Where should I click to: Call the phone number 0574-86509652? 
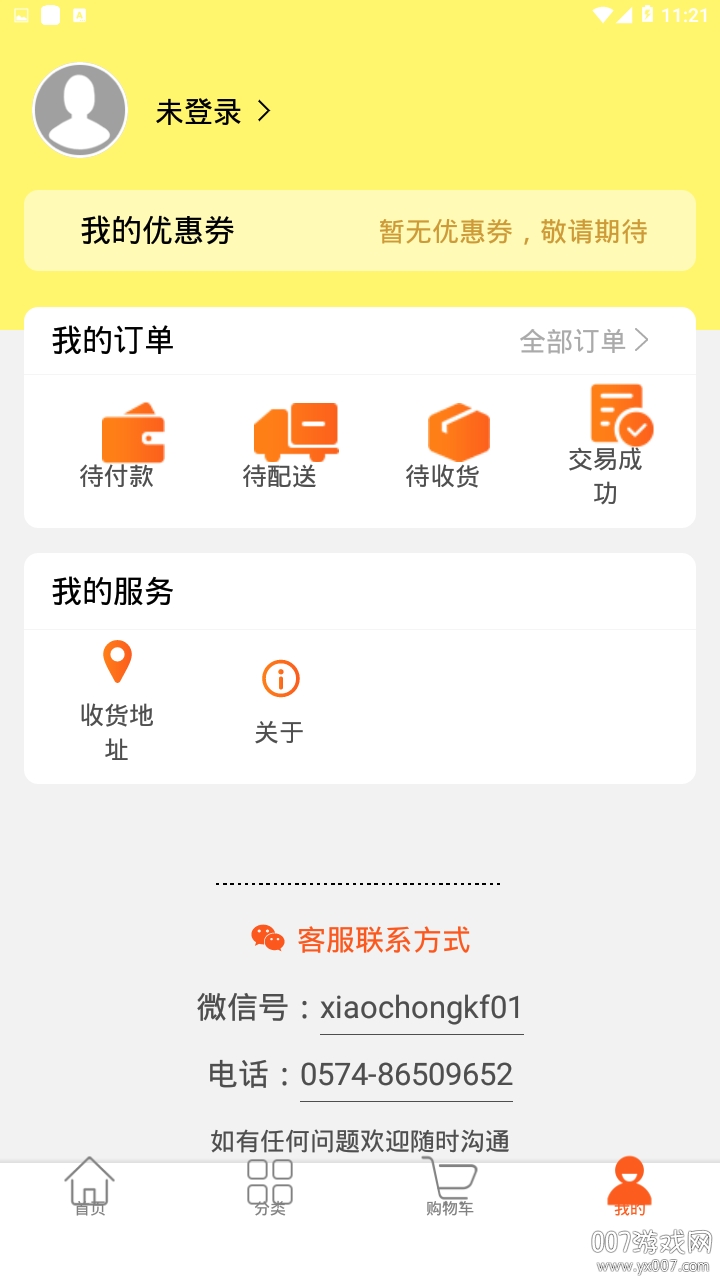(x=406, y=1075)
